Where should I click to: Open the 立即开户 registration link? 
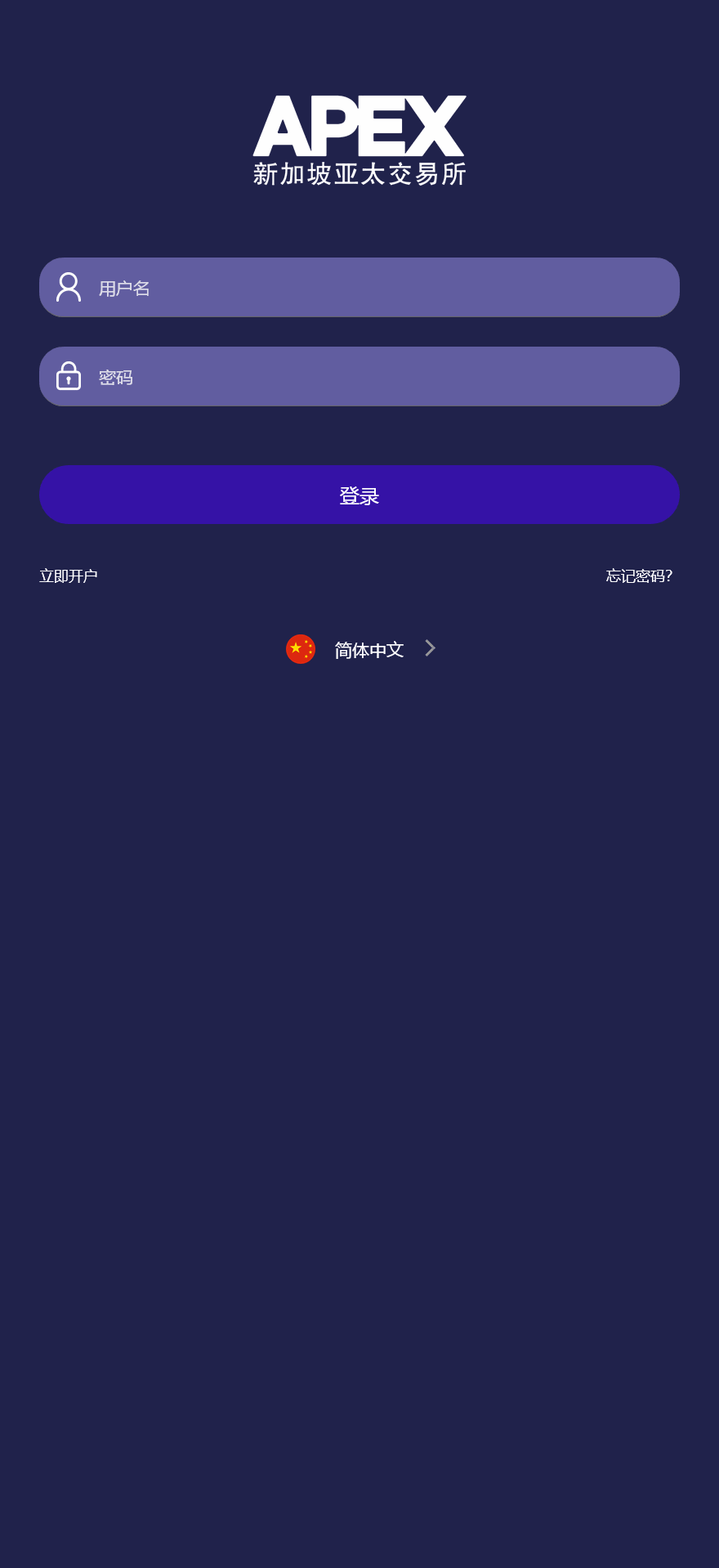pyautogui.click(x=68, y=576)
